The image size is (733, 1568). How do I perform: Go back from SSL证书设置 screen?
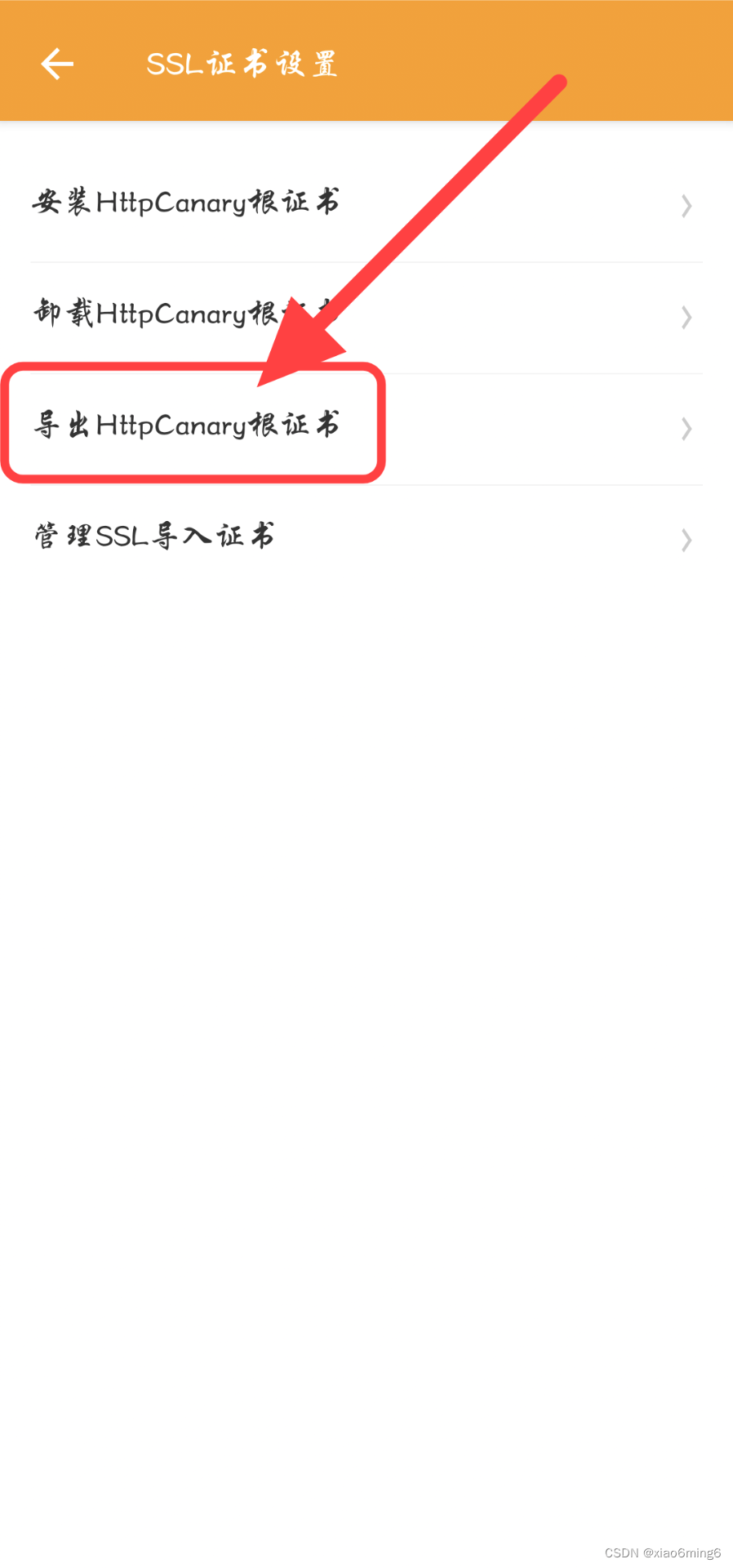pyautogui.click(x=57, y=64)
